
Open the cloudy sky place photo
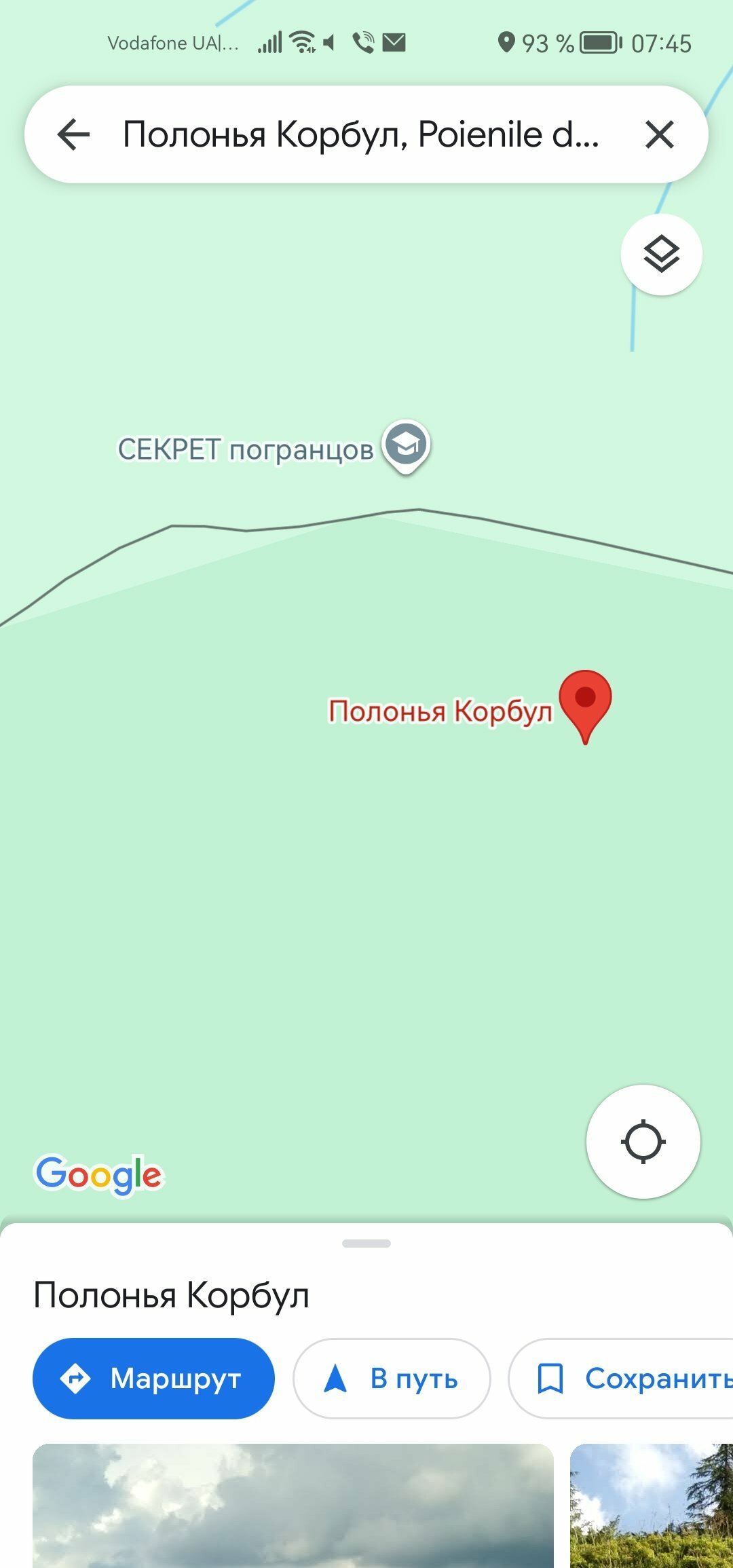(x=293, y=1506)
